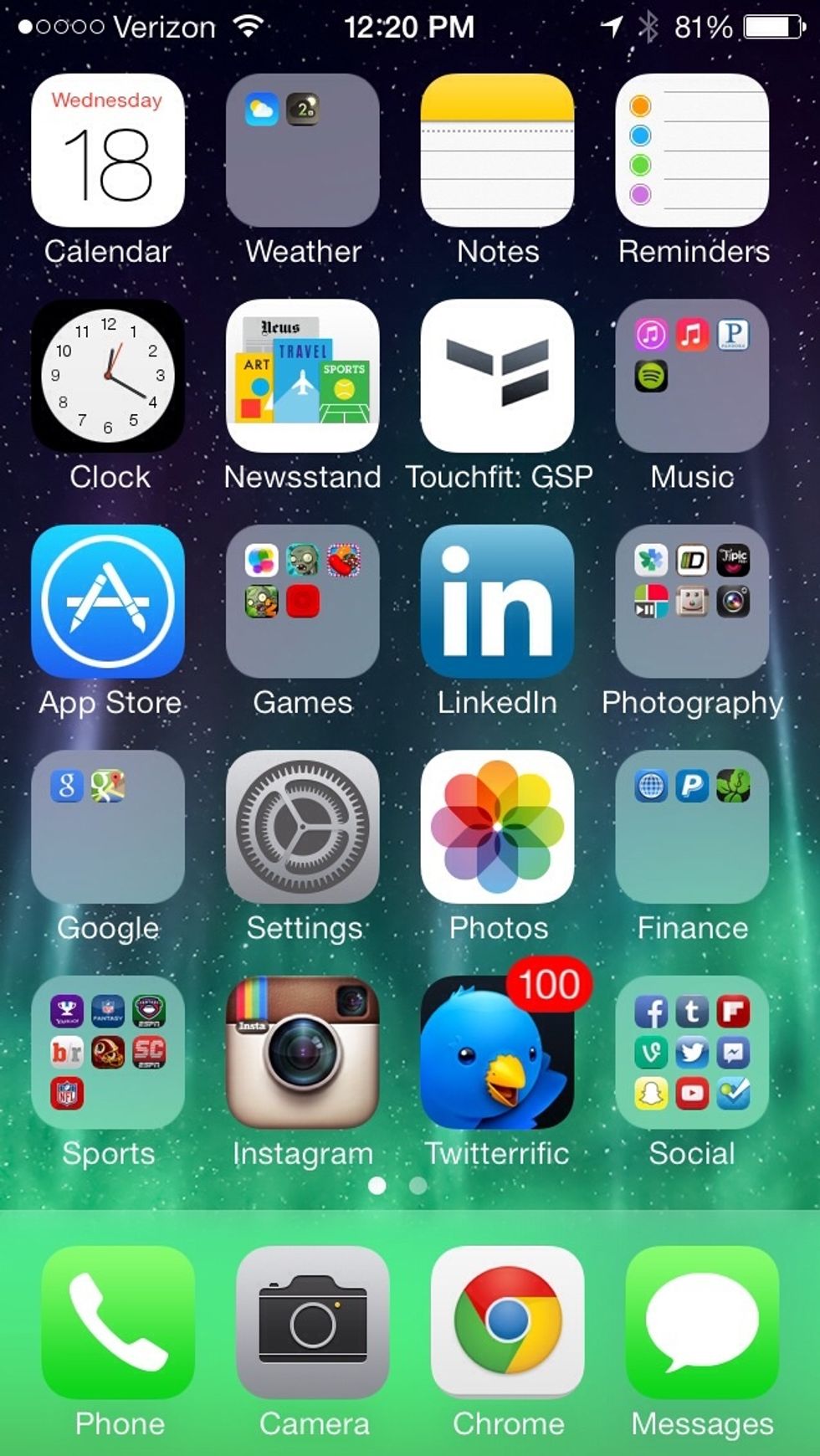820x1456 pixels.
Task: Start a call from the Phone dock icon
Action: 117,1322
